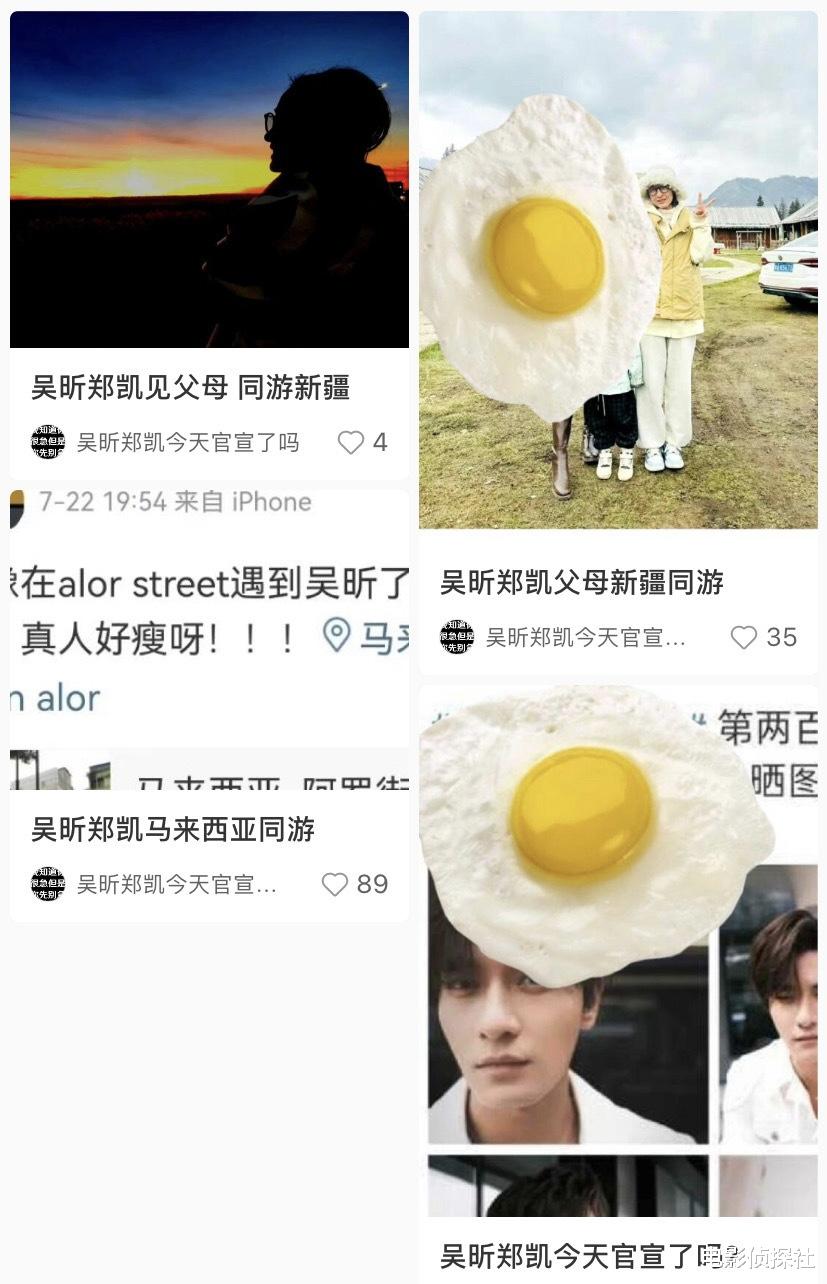This screenshot has height=1284, width=827.
Task: Click the like count "89"
Action: pyautogui.click(x=372, y=883)
